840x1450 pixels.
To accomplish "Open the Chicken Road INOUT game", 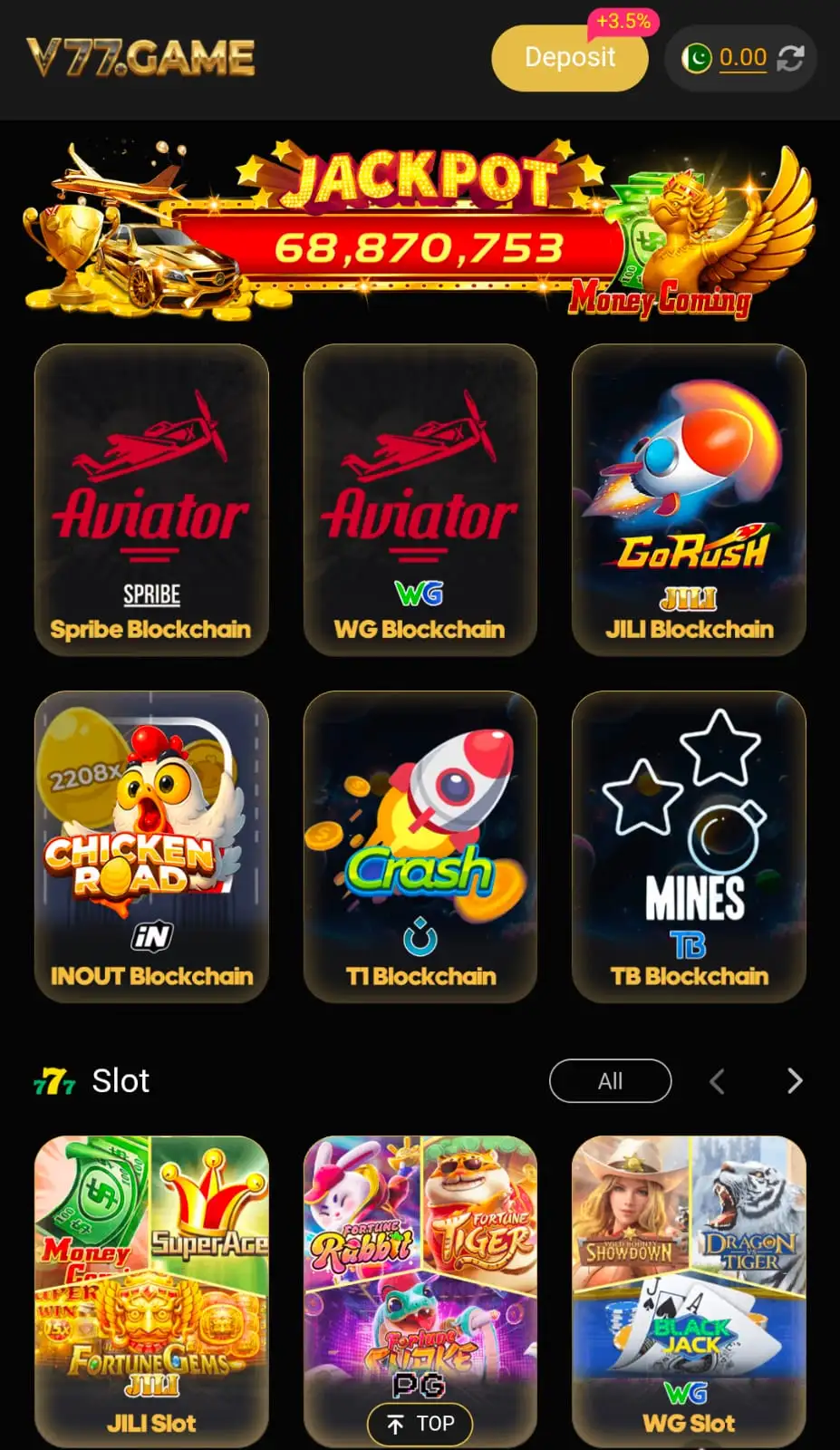I will pos(151,846).
